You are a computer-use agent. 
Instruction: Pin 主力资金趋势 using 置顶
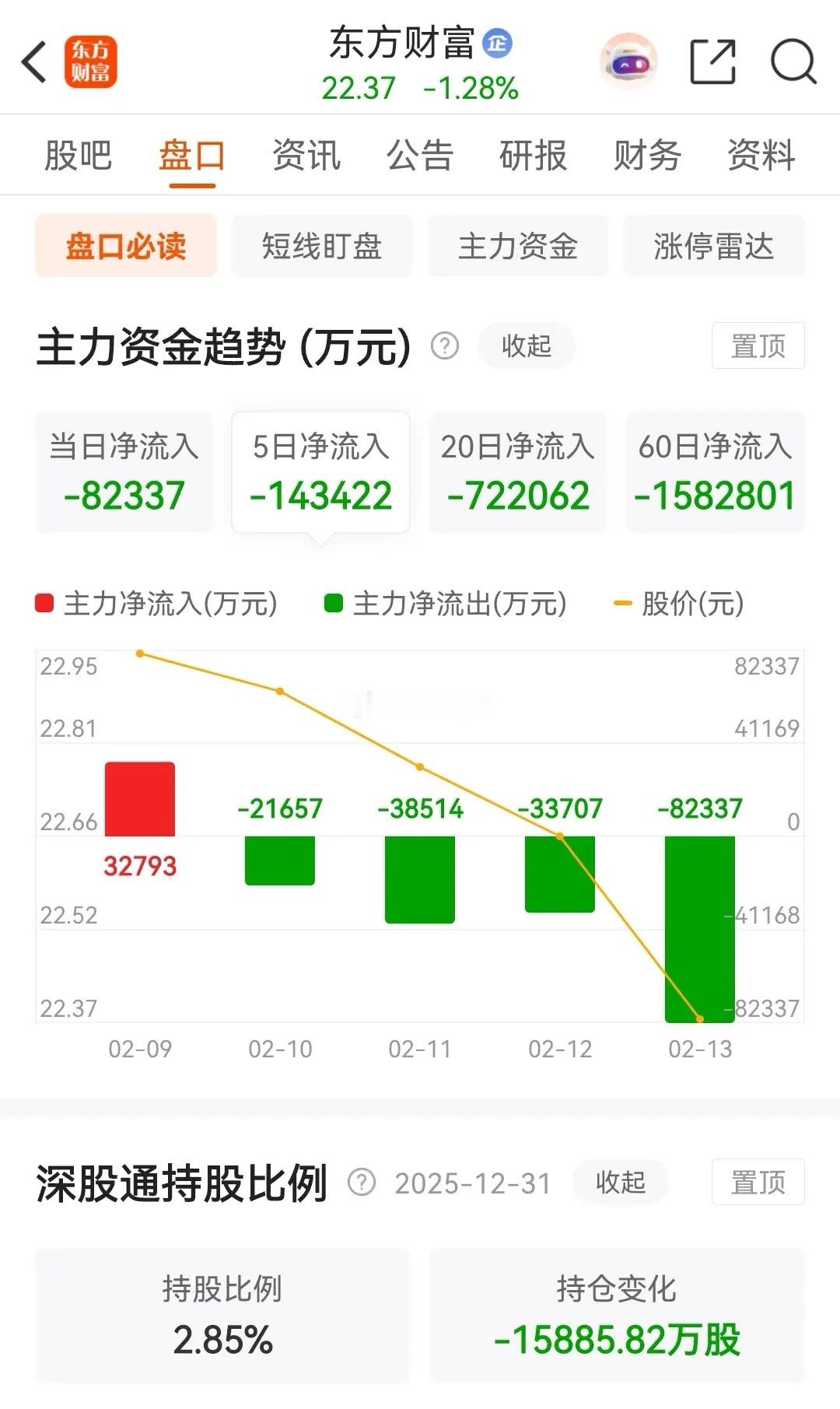tap(757, 346)
